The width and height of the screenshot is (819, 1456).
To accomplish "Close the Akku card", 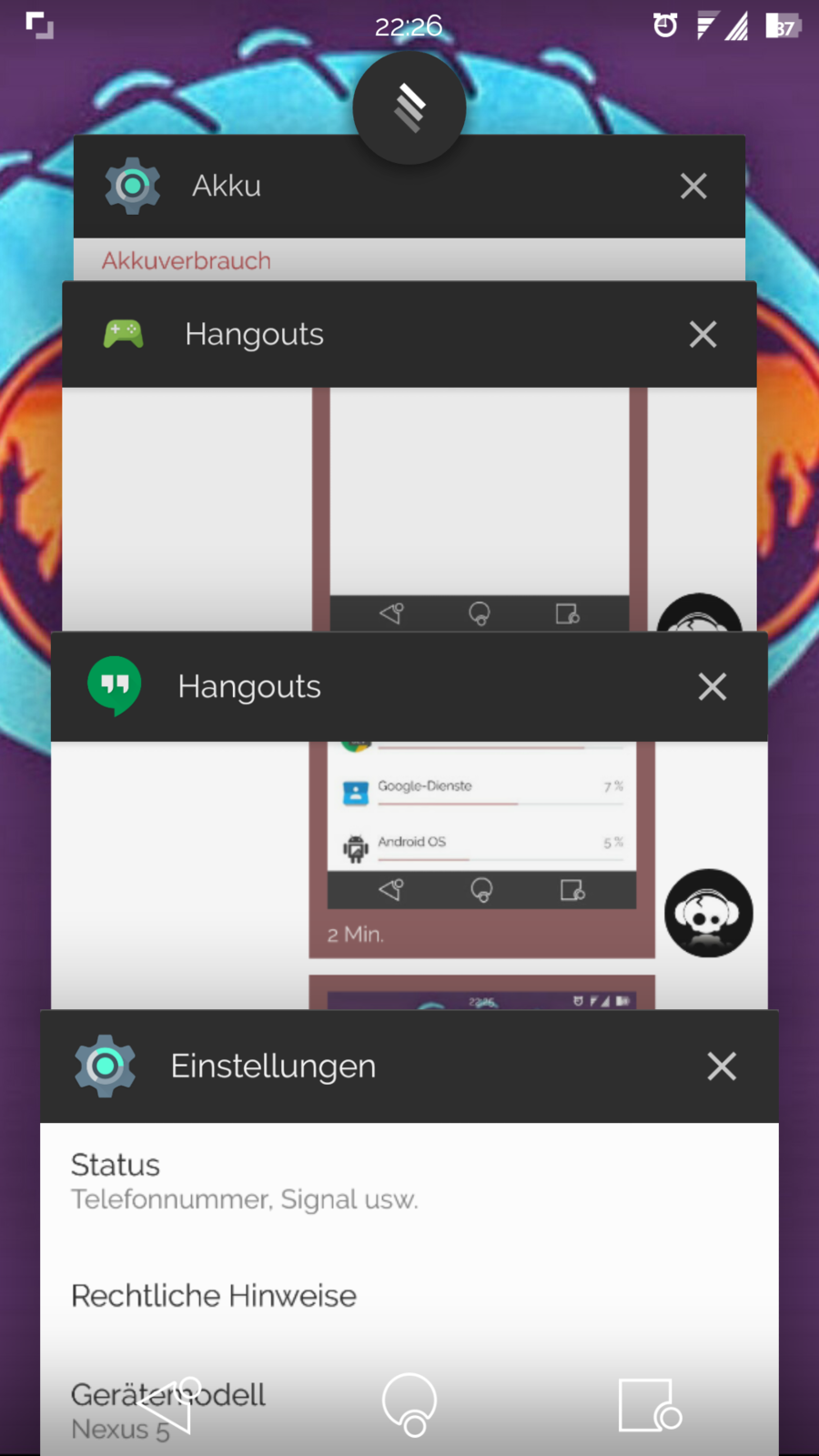I will pyautogui.click(x=693, y=187).
